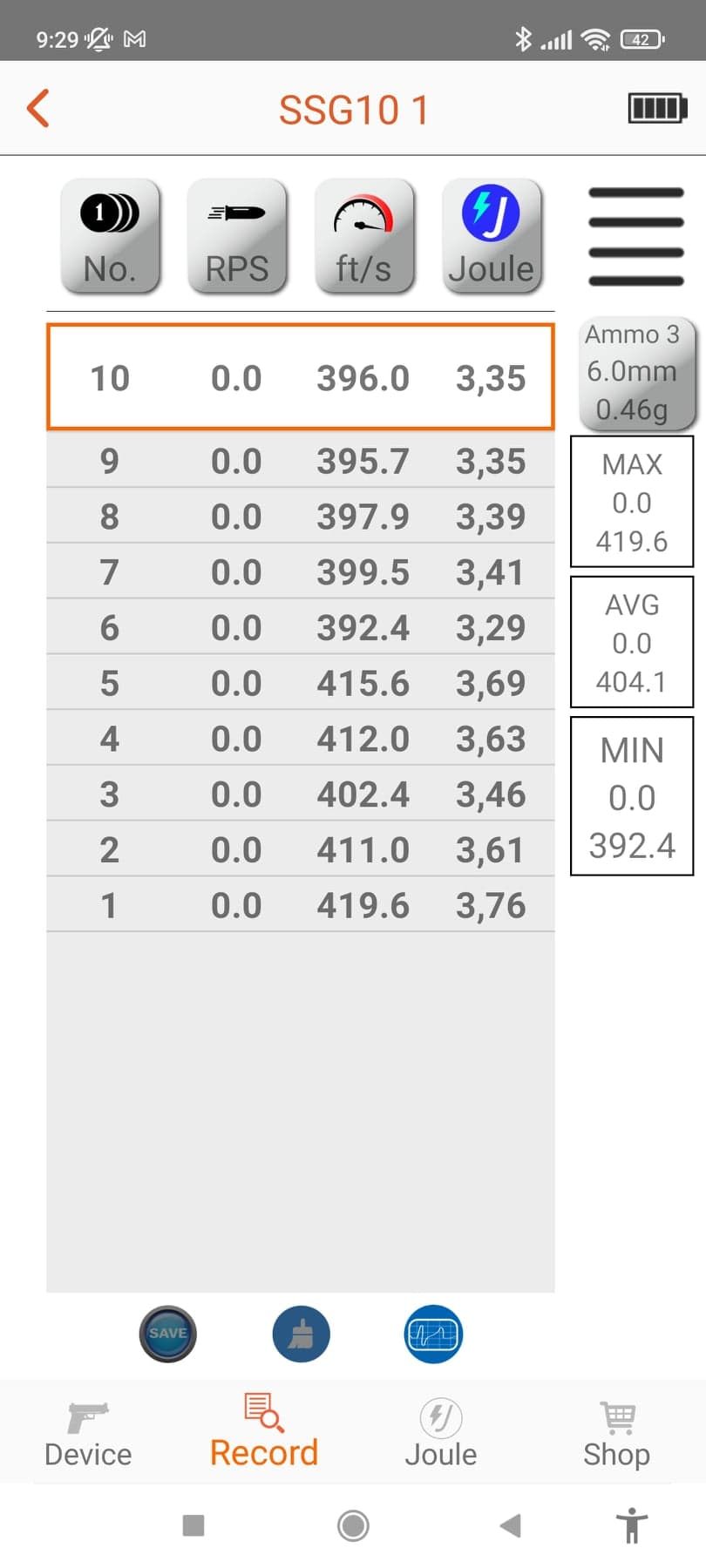The width and height of the screenshot is (706, 1568).
Task: Save the recorded shots
Action: (167, 1334)
